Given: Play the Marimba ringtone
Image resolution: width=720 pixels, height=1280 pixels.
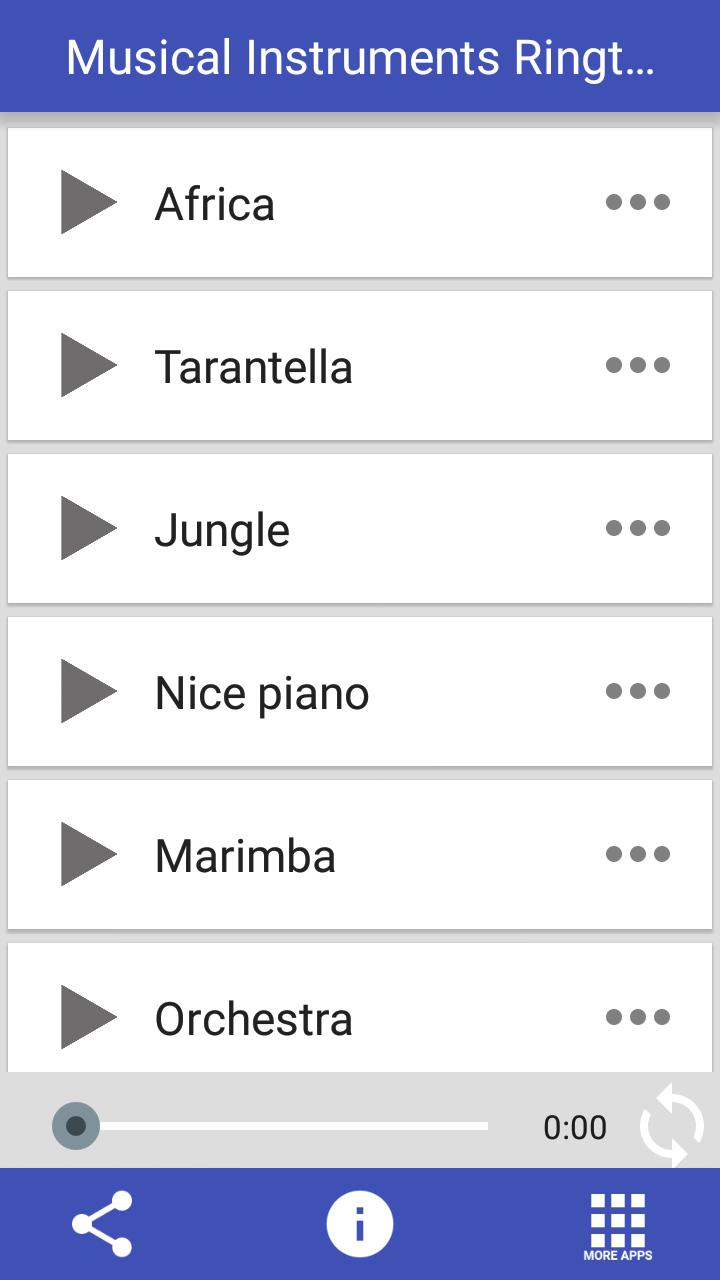Looking at the screenshot, I should coord(88,855).
